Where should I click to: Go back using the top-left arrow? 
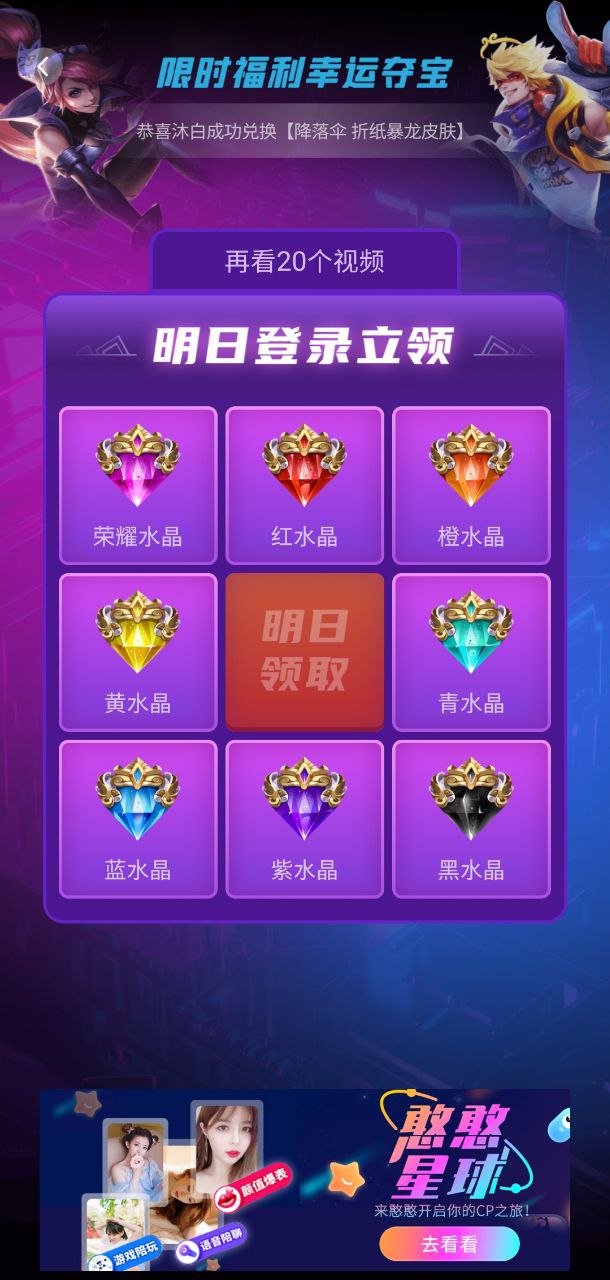pyautogui.click(x=45, y=68)
